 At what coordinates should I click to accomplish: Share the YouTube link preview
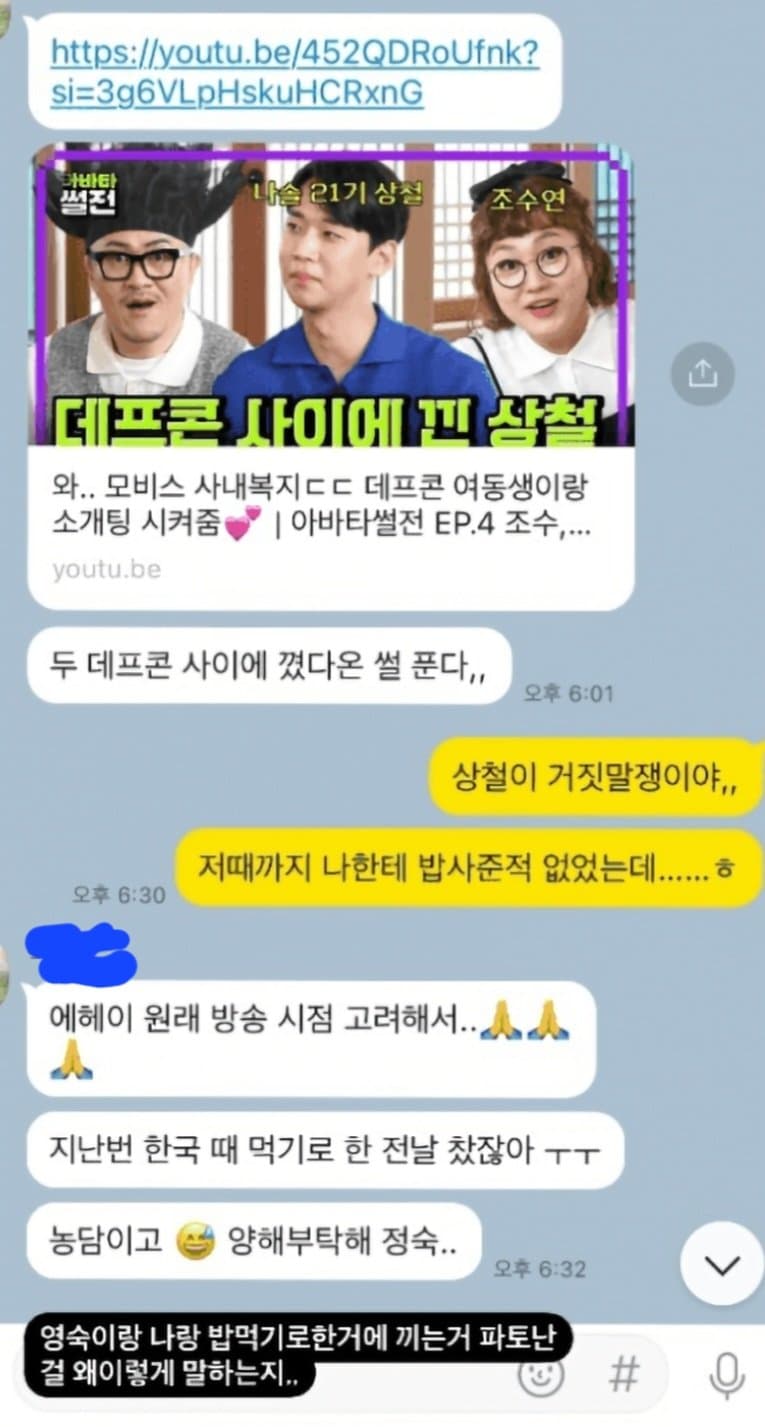pos(702,373)
